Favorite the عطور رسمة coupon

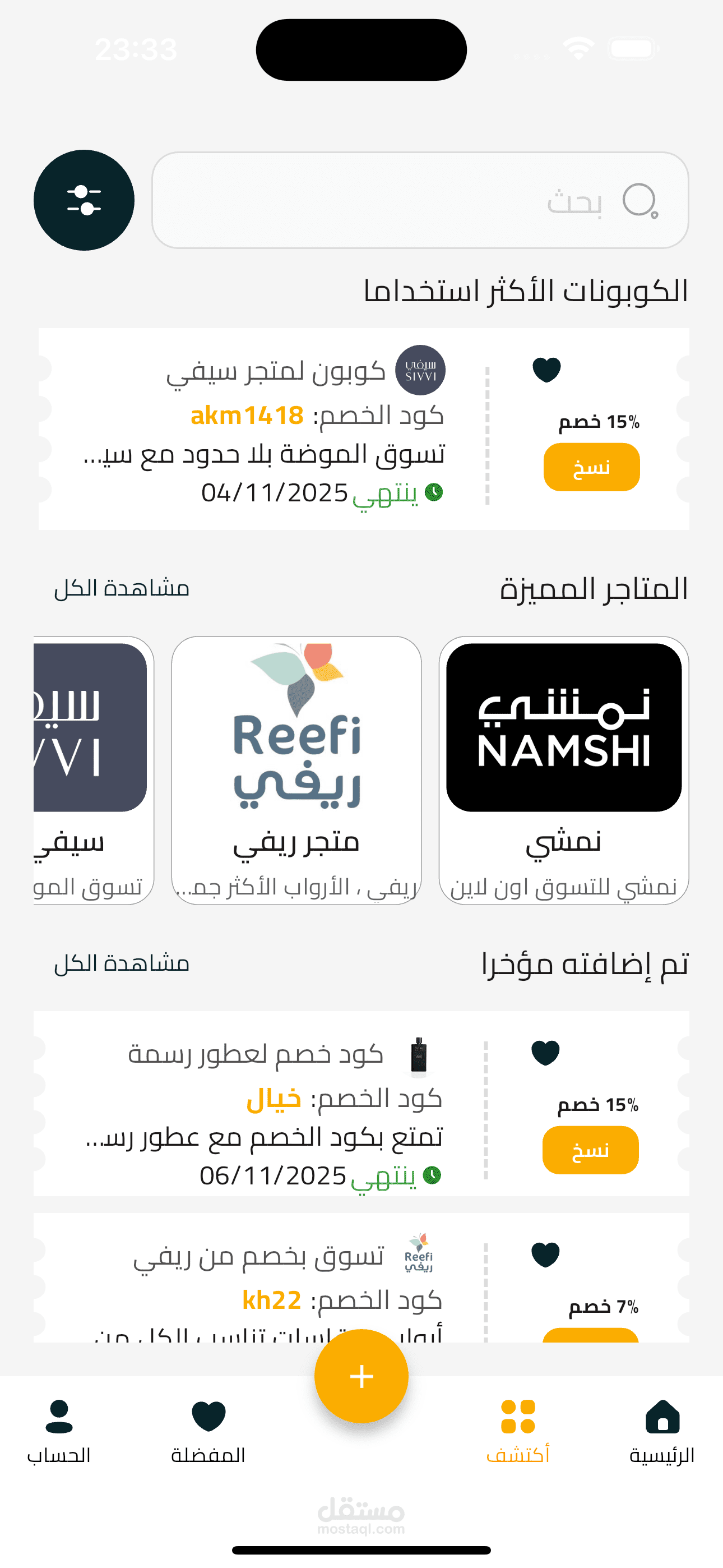click(x=545, y=1053)
